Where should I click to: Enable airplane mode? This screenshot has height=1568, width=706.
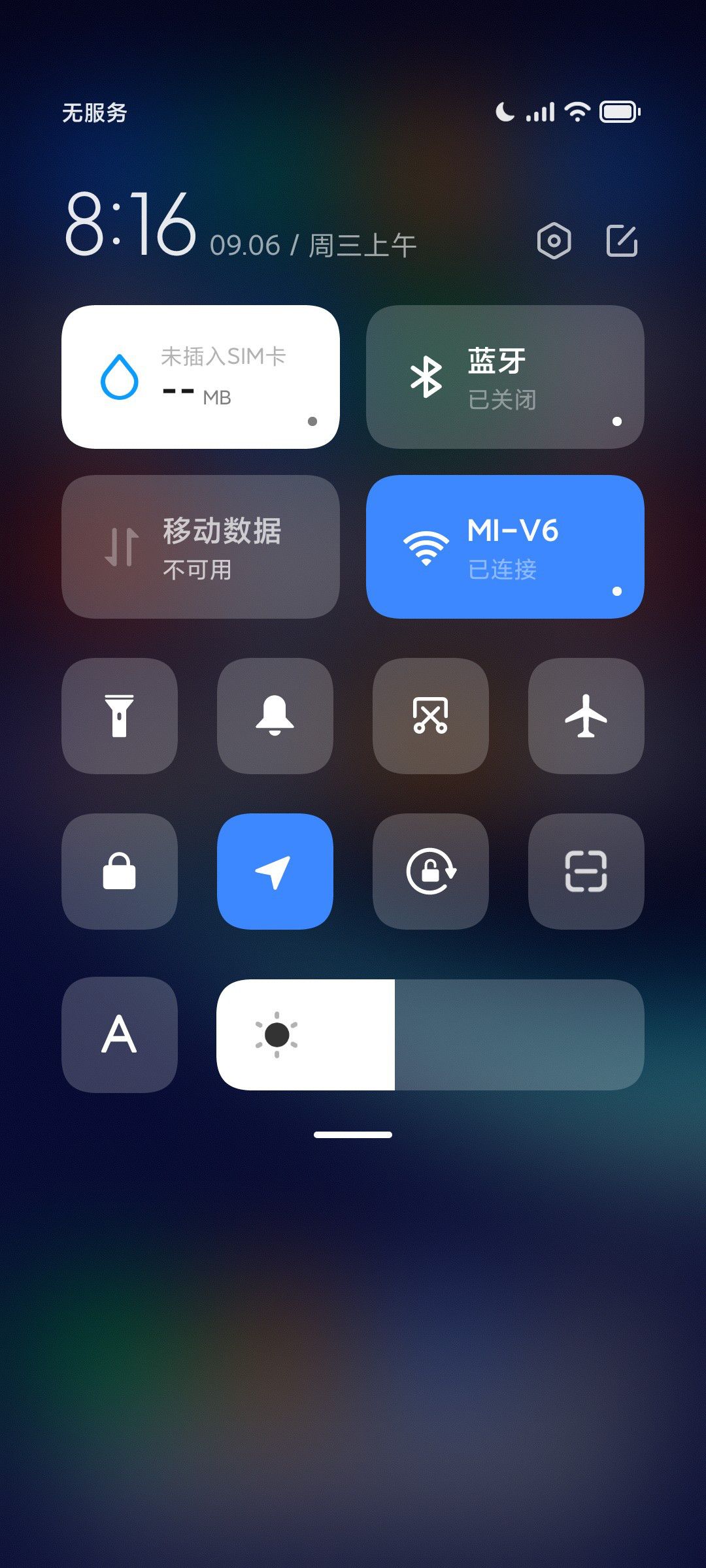[586, 716]
